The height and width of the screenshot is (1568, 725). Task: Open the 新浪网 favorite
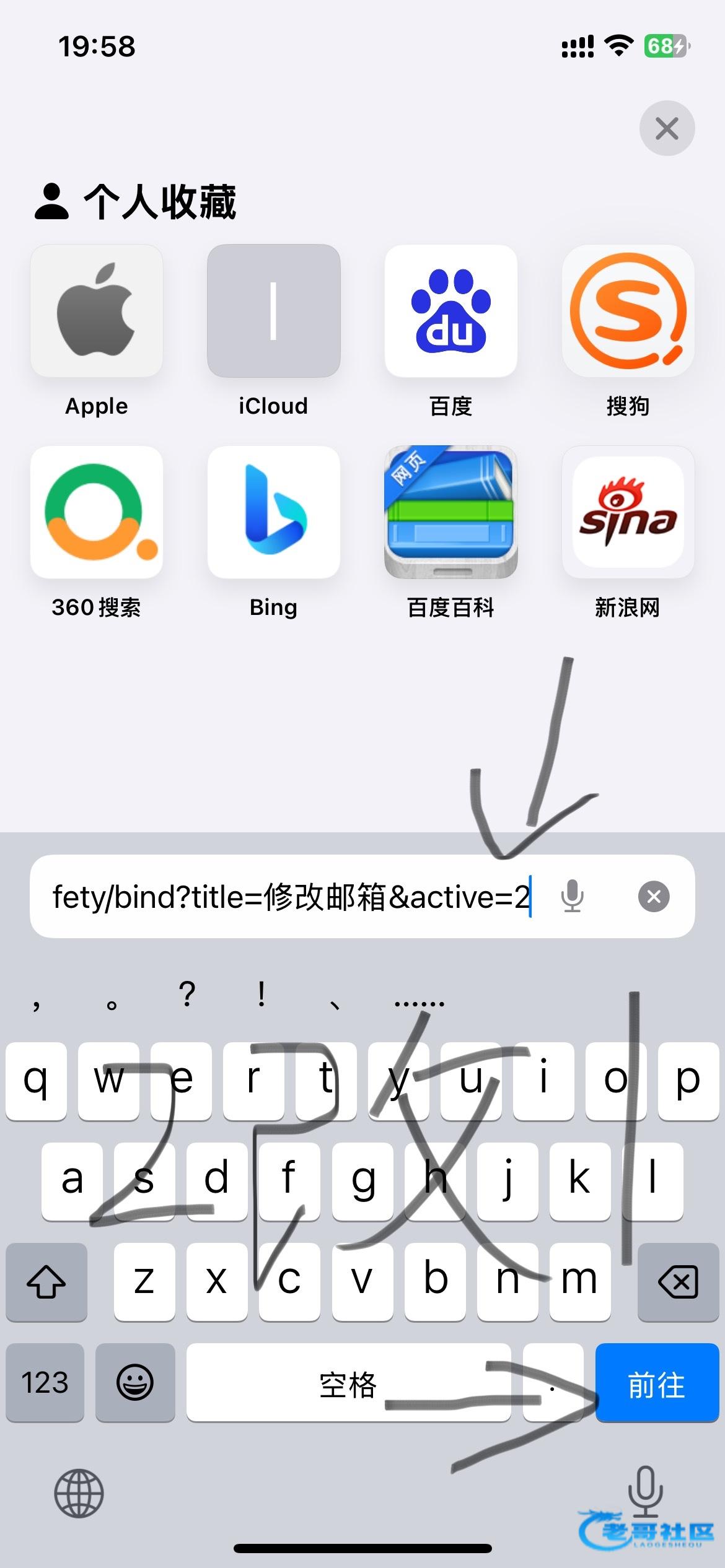[x=628, y=513]
